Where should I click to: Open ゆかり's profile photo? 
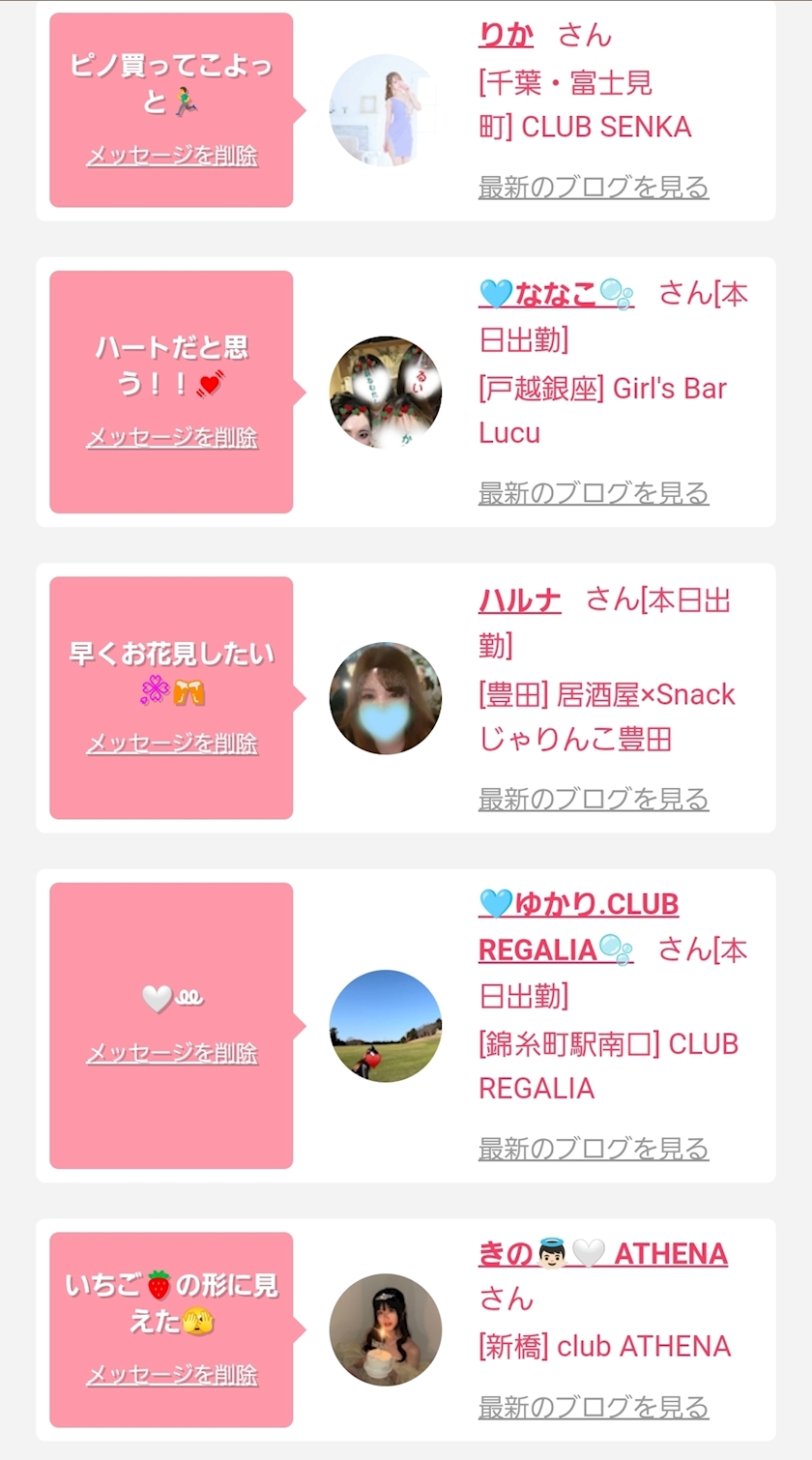tap(385, 1026)
